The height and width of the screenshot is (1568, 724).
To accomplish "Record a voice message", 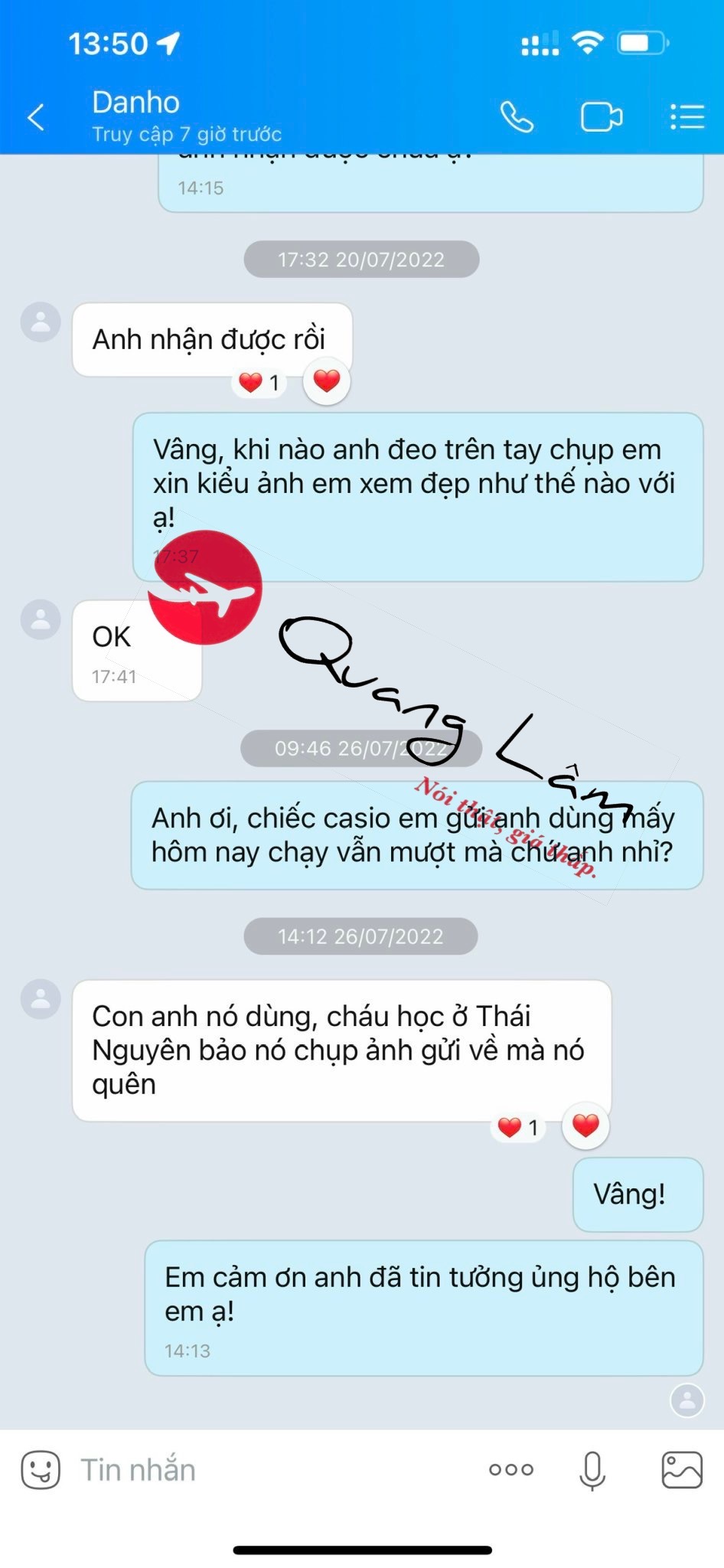I will click(x=592, y=1470).
